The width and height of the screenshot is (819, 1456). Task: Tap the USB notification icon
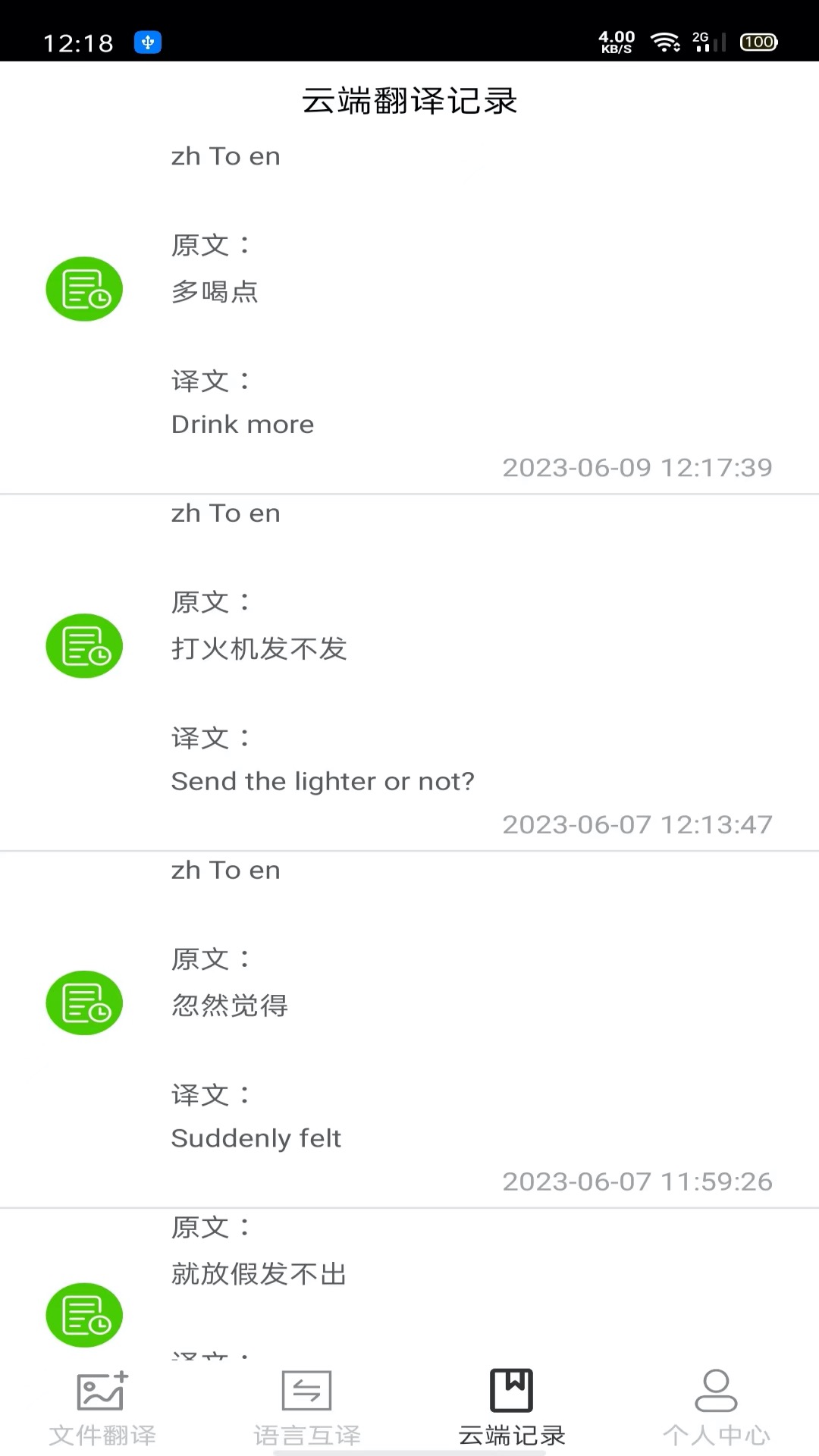pyautogui.click(x=149, y=43)
